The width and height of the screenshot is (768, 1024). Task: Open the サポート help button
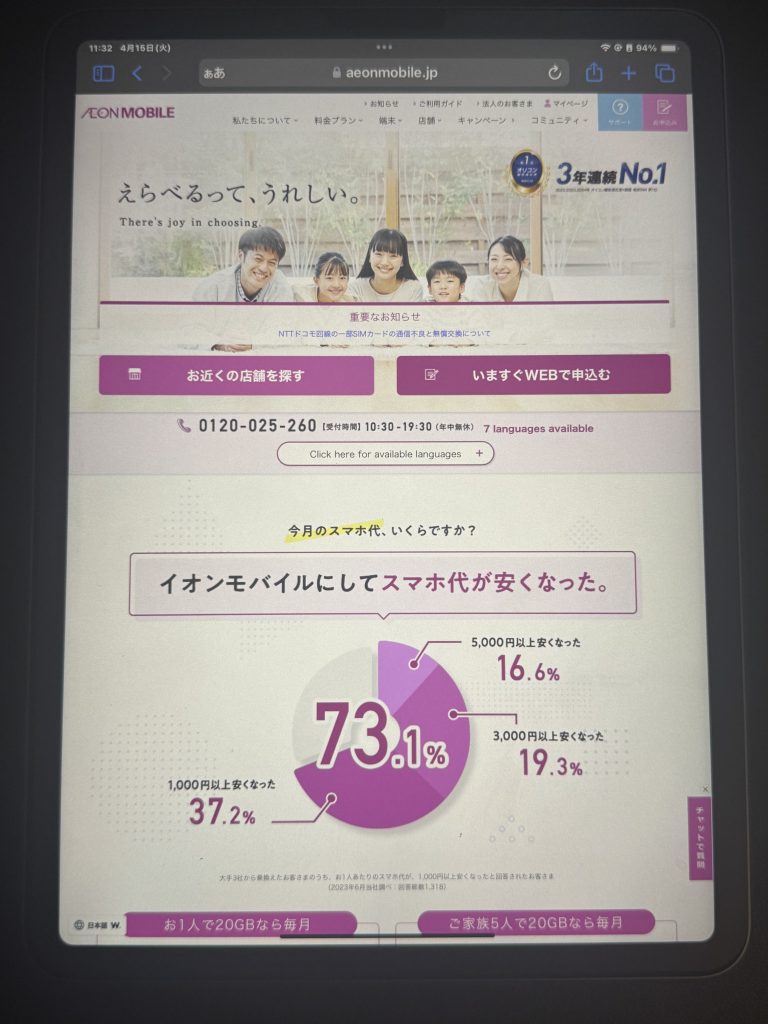click(619, 112)
